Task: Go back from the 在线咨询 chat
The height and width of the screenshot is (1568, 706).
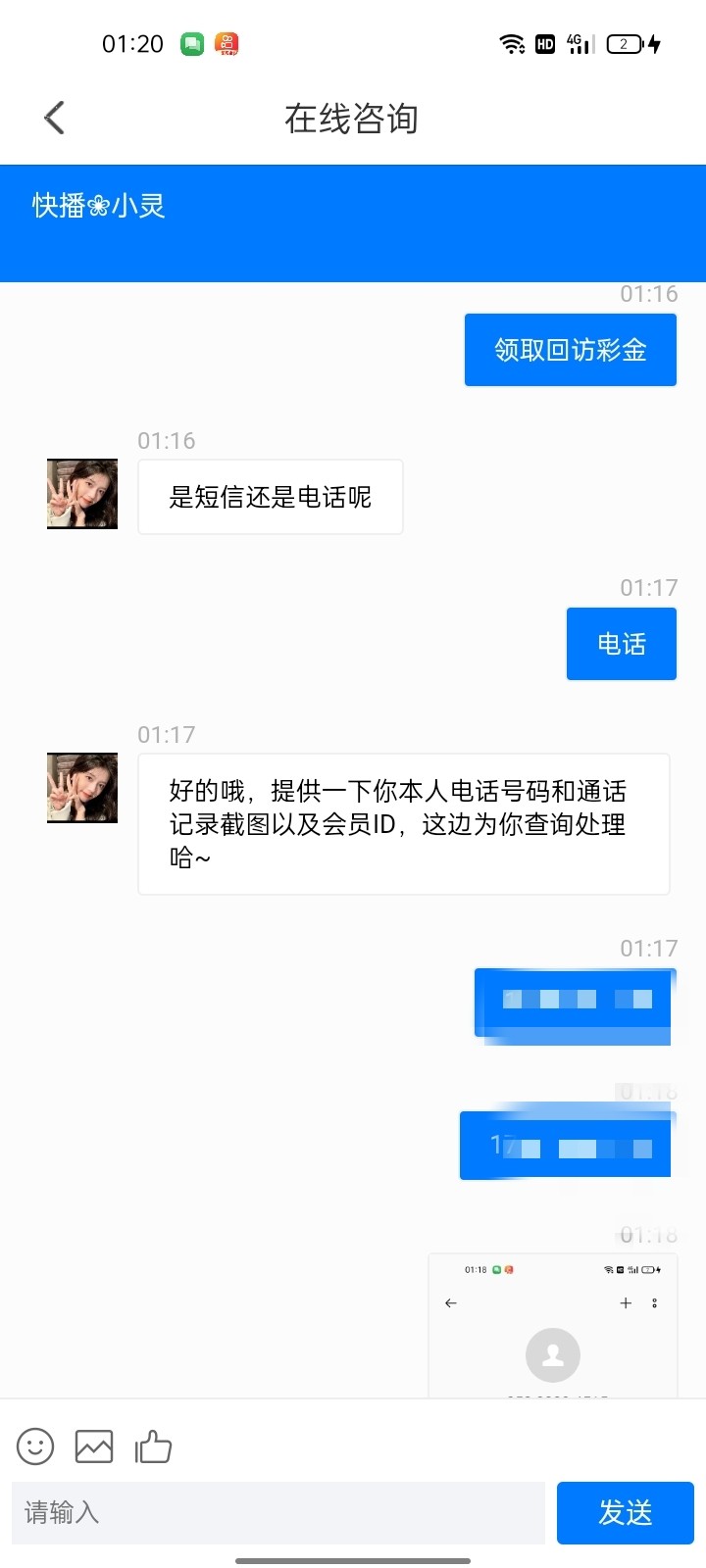Action: [x=55, y=119]
